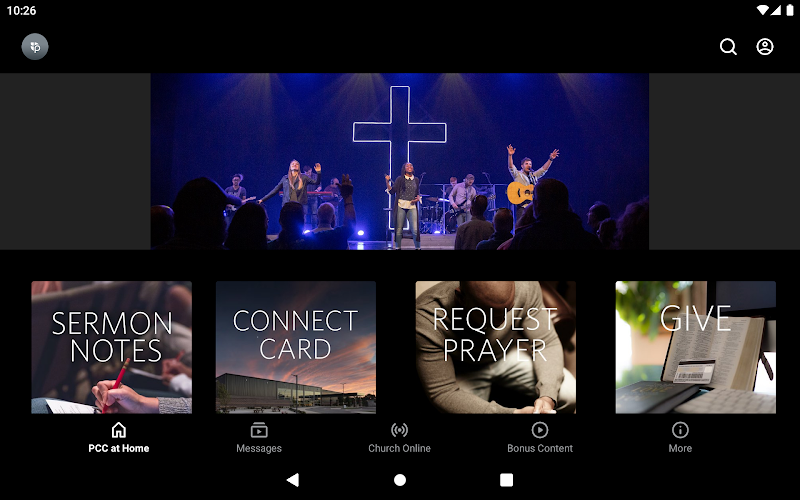800x500 pixels.
Task: Open the Sermon Notes card
Action: tap(112, 347)
